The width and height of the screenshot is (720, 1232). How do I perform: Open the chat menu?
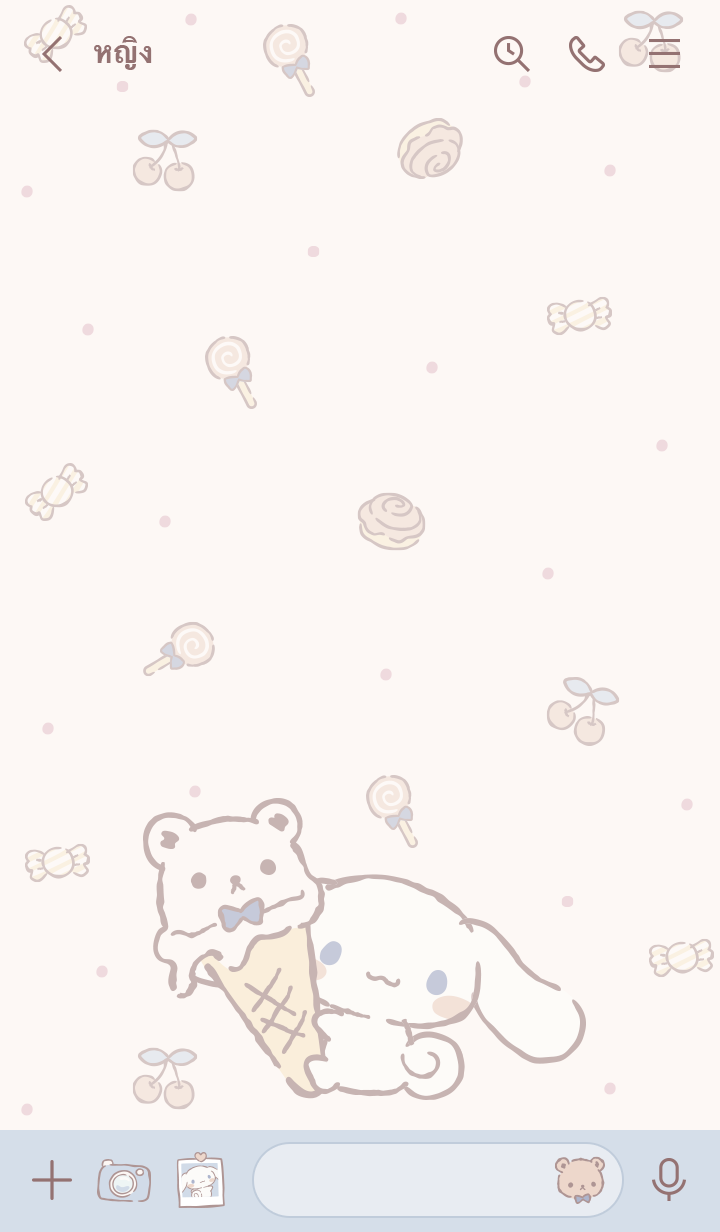(x=664, y=54)
